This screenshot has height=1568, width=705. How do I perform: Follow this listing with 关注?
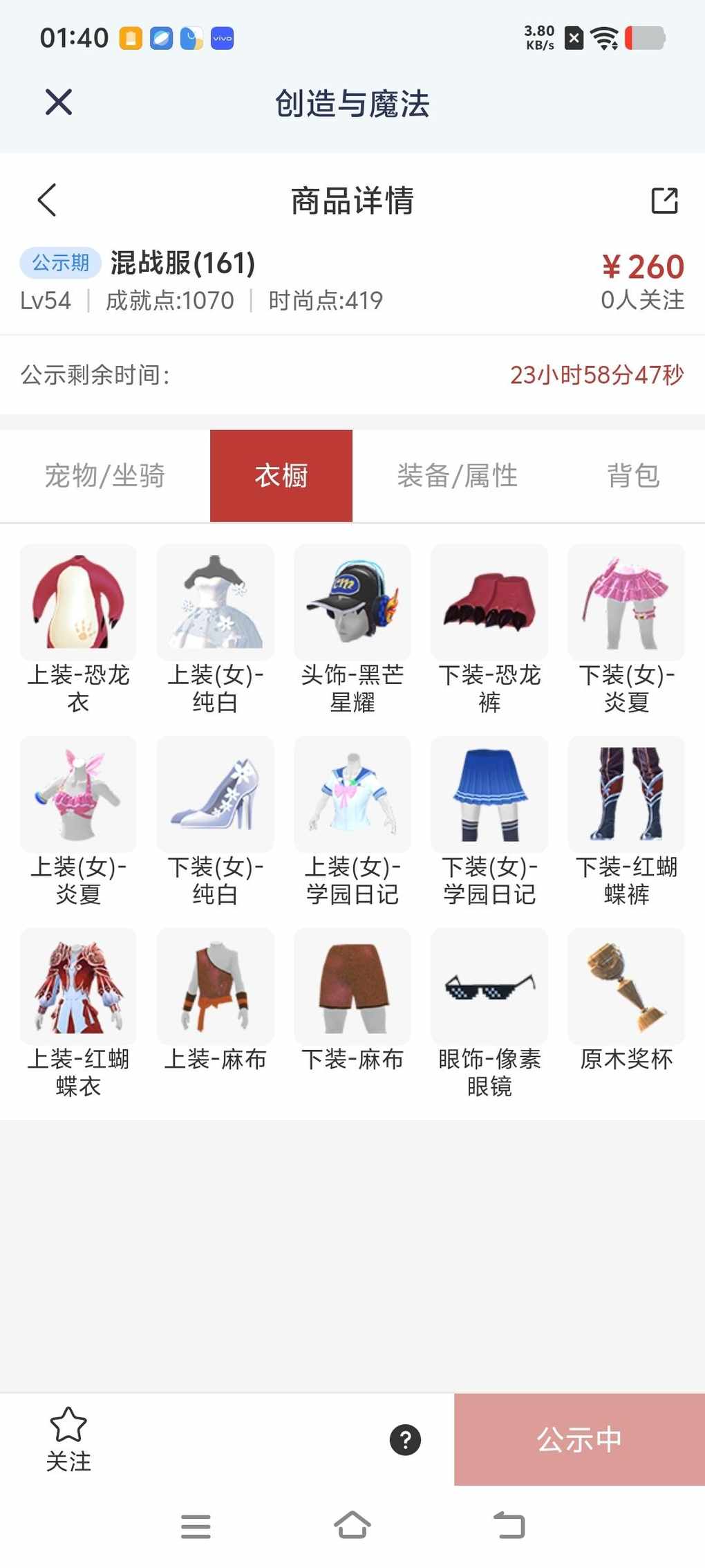click(68, 1439)
